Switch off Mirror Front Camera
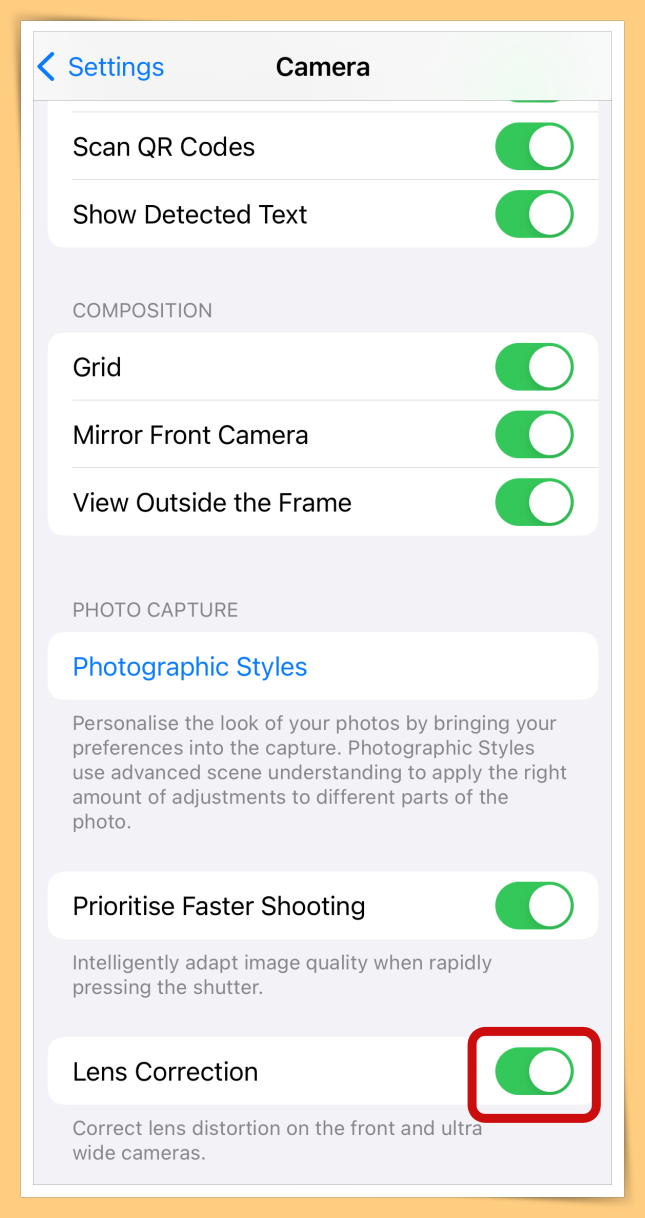Image resolution: width=645 pixels, height=1218 pixels. coord(534,435)
